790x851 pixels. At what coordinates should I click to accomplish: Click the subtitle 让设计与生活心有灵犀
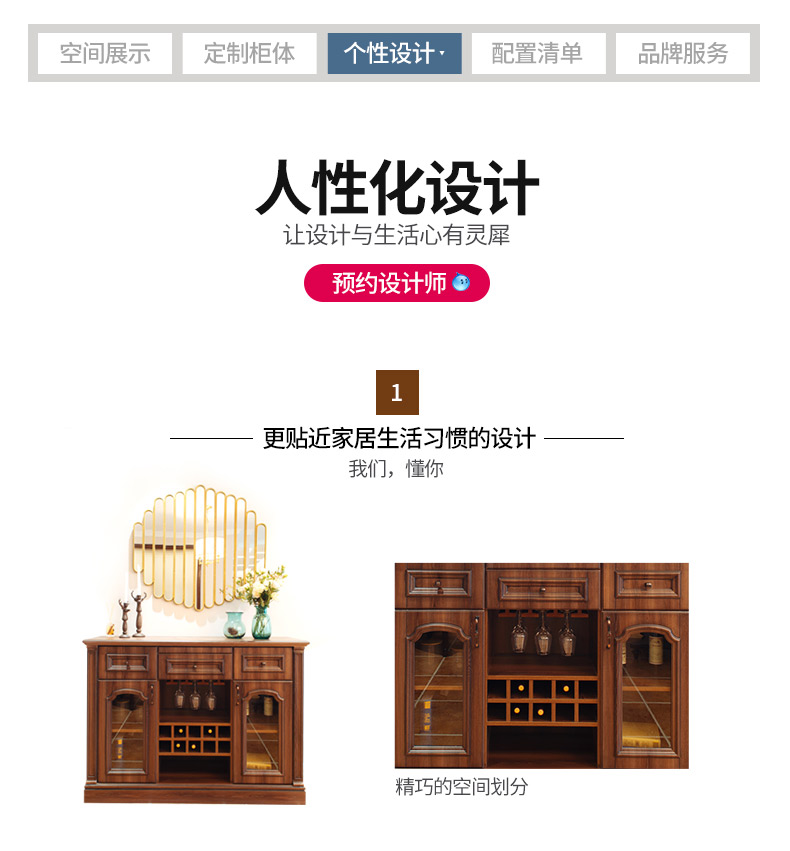[x=395, y=238]
